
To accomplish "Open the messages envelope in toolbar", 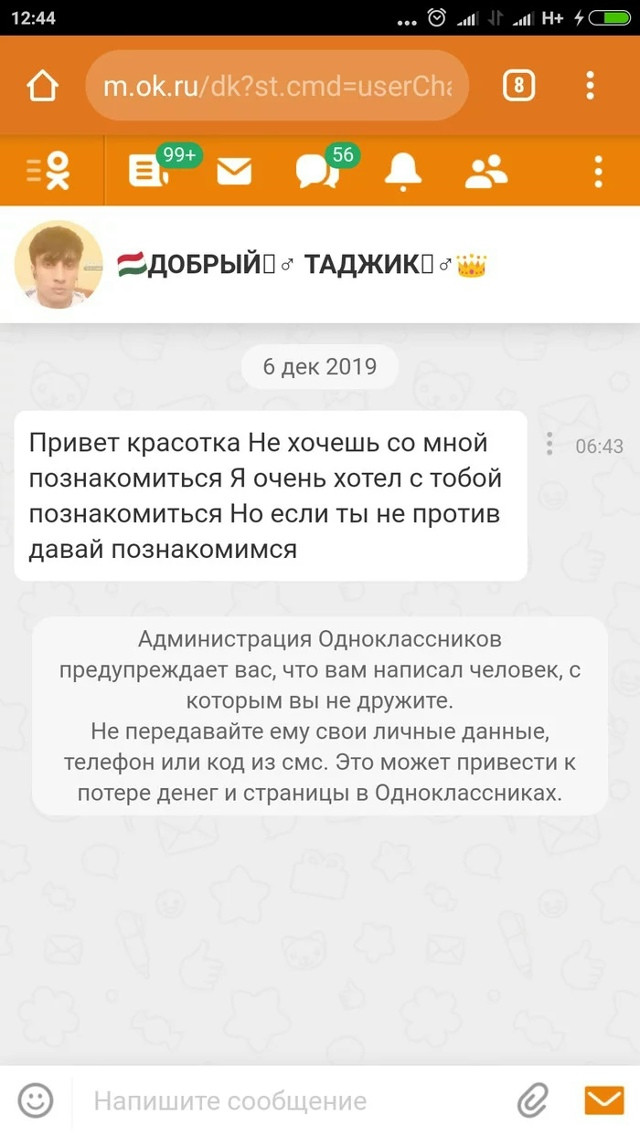I will (x=234, y=172).
